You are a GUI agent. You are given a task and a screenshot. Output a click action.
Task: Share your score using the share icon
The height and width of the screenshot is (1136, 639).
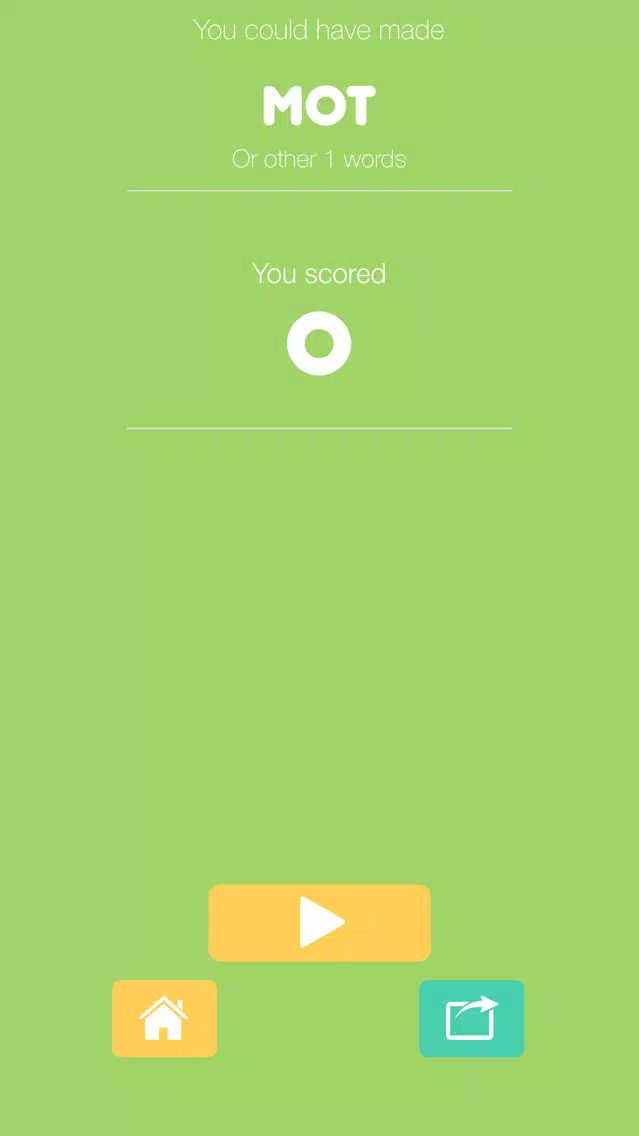coord(471,1018)
